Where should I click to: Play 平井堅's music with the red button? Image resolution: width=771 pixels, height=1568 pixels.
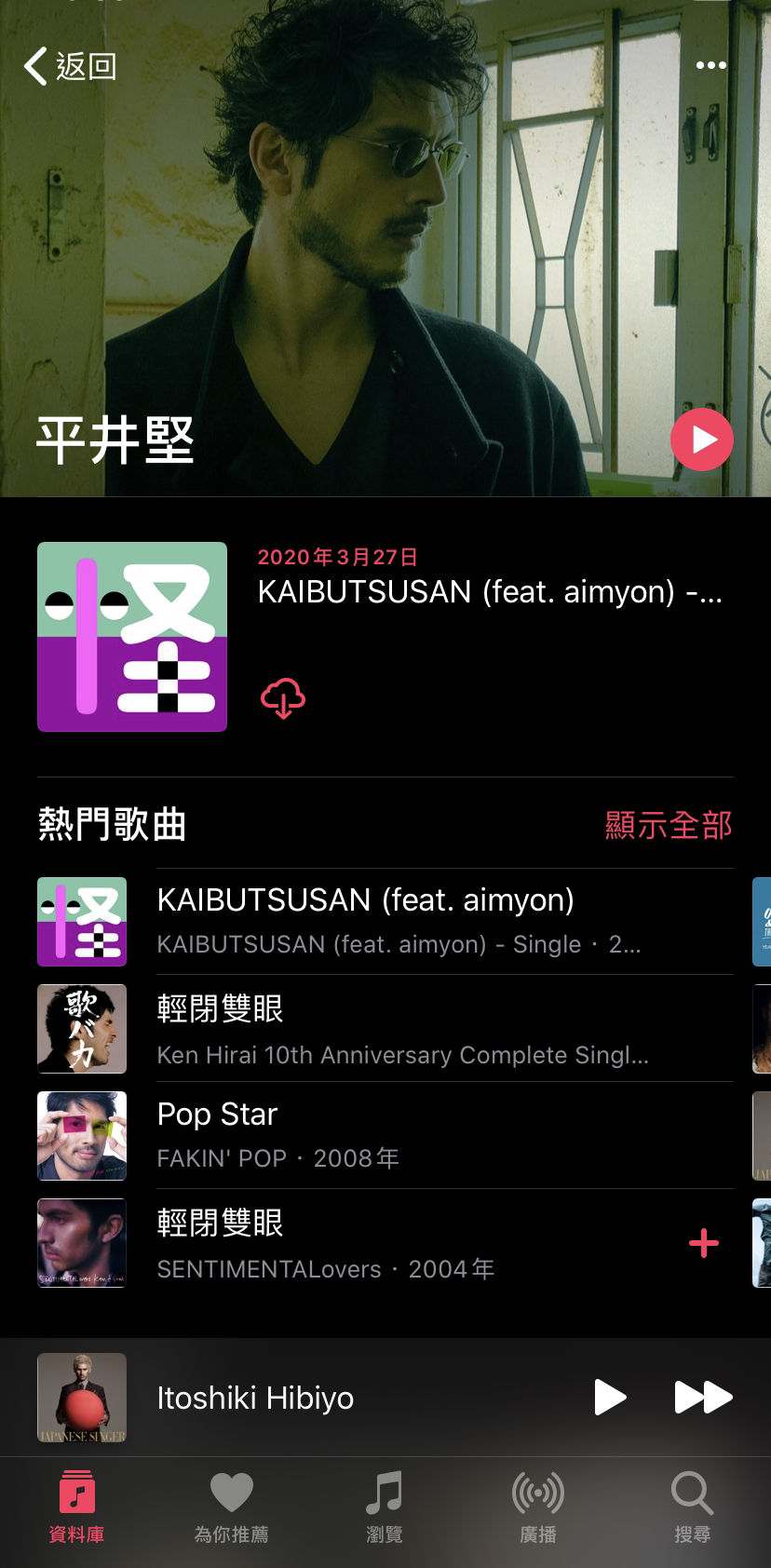(701, 439)
